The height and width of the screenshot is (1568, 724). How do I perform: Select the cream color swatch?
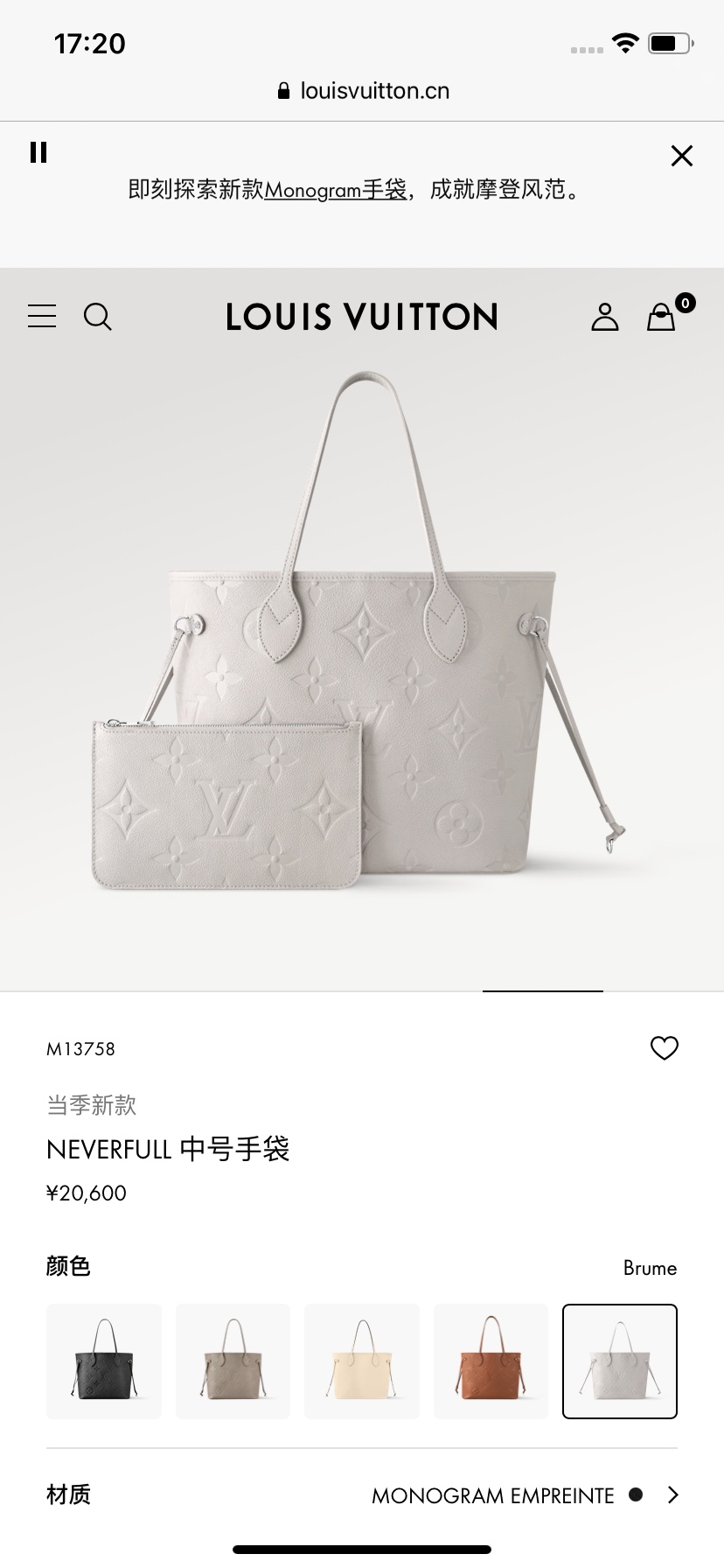point(362,1361)
